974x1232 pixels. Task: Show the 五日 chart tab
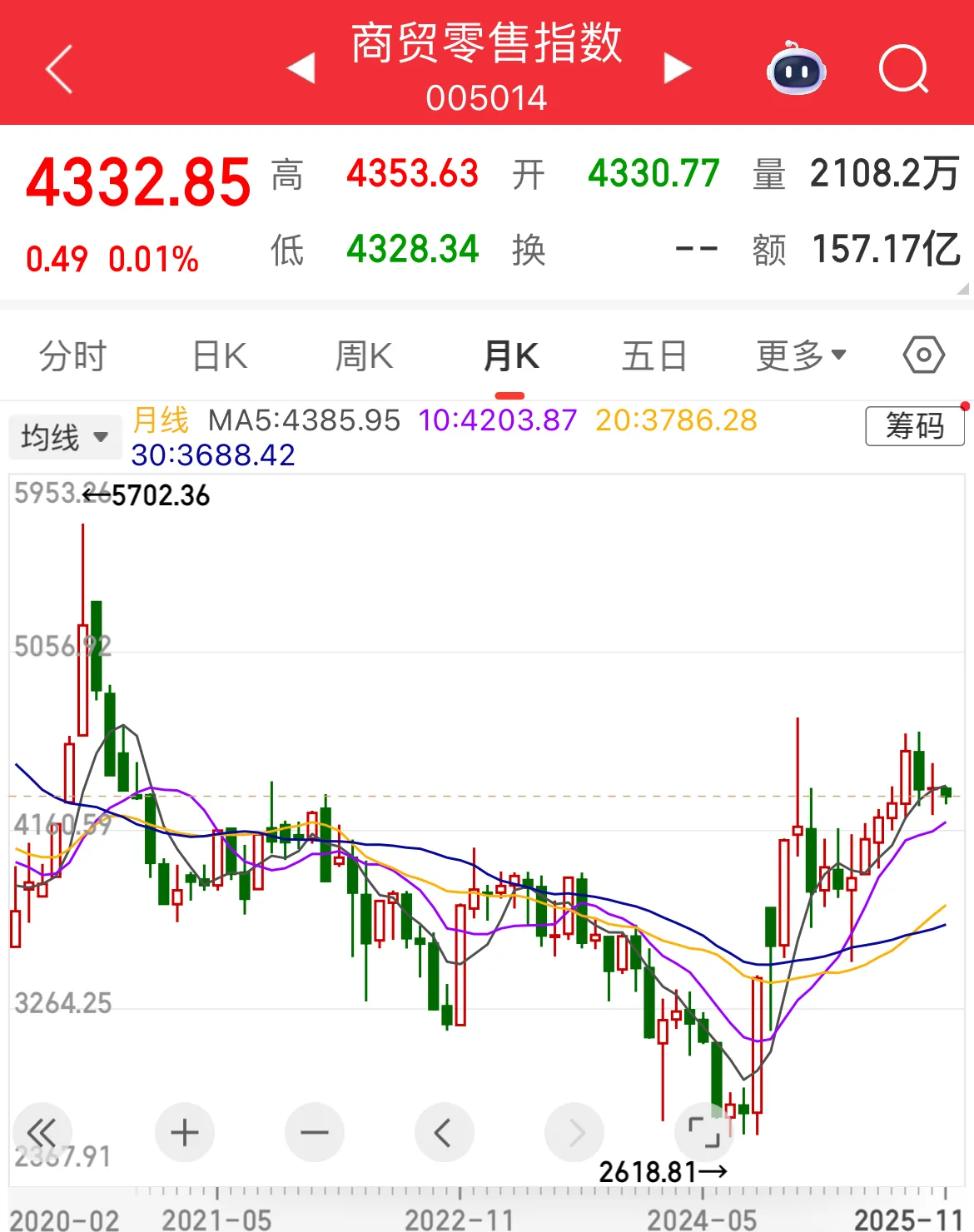pyautogui.click(x=654, y=356)
